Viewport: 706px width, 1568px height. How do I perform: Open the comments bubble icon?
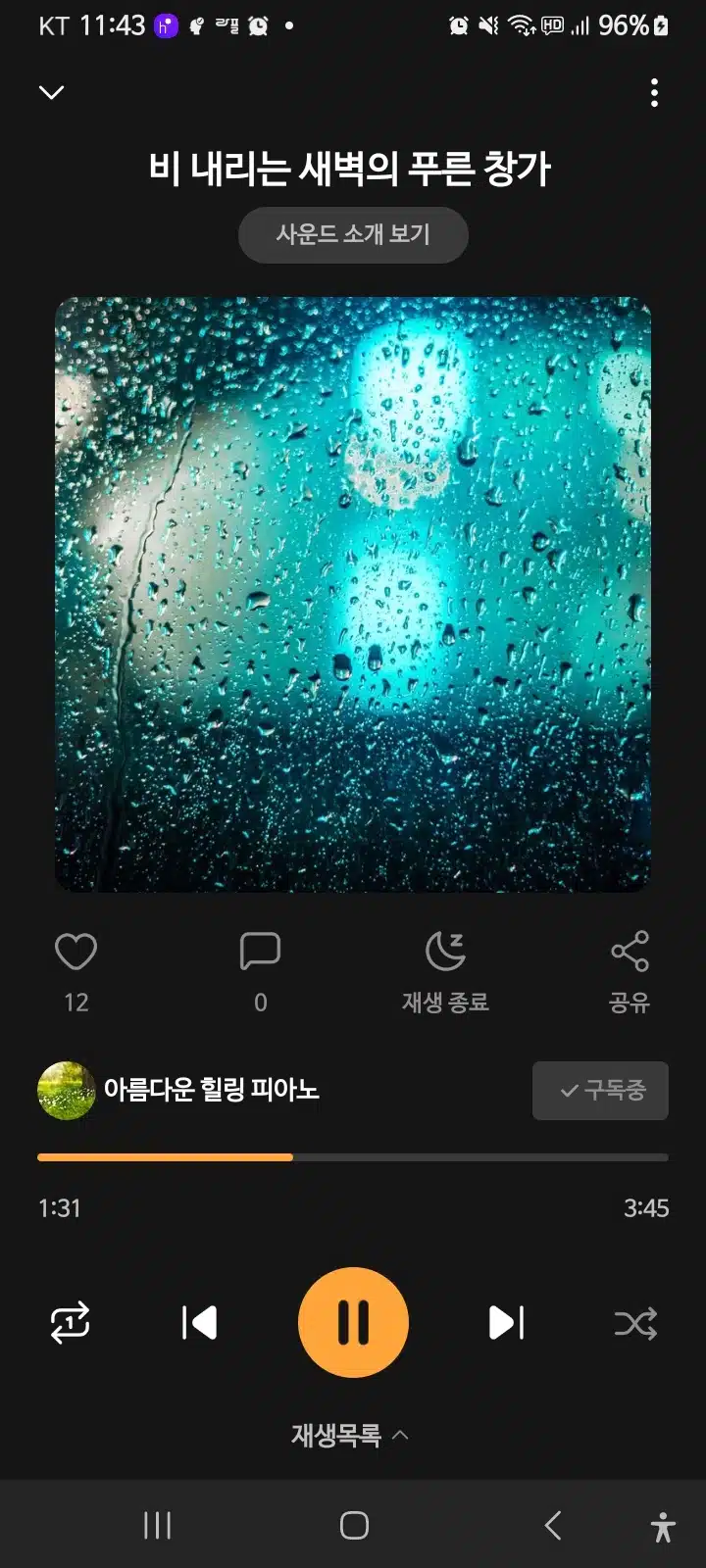(260, 951)
